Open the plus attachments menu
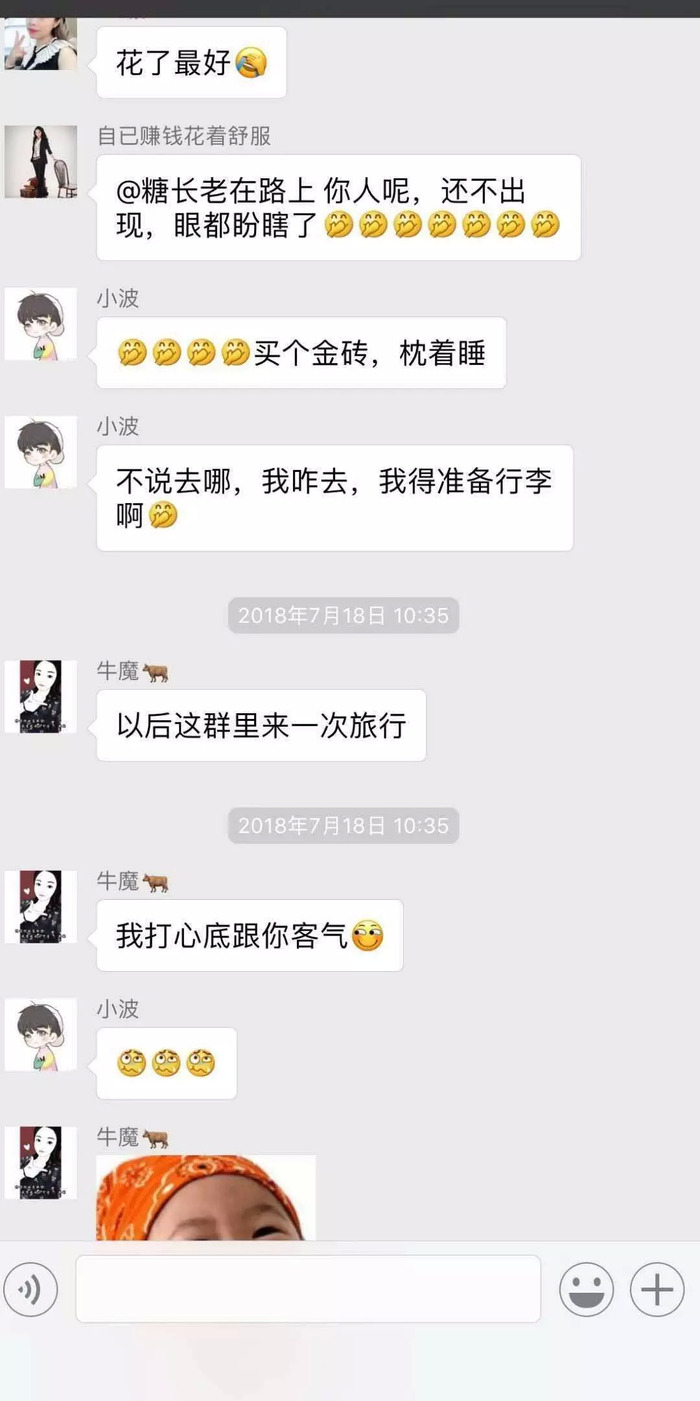 (657, 1290)
